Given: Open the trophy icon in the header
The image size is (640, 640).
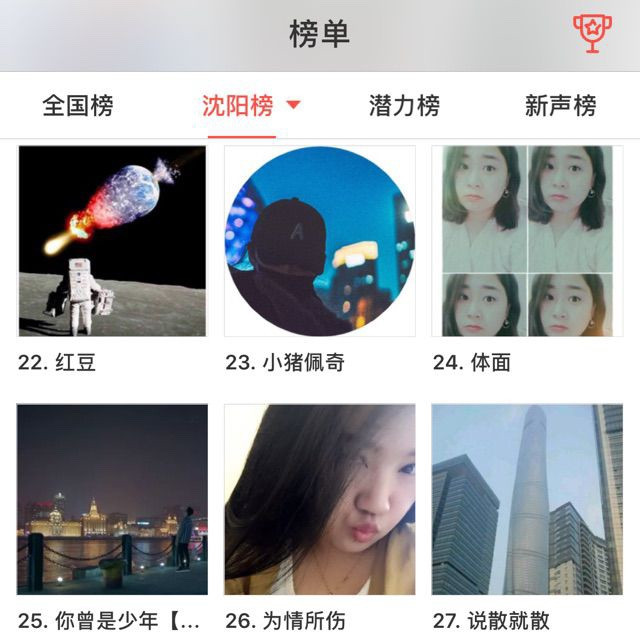Looking at the screenshot, I should click(591, 33).
